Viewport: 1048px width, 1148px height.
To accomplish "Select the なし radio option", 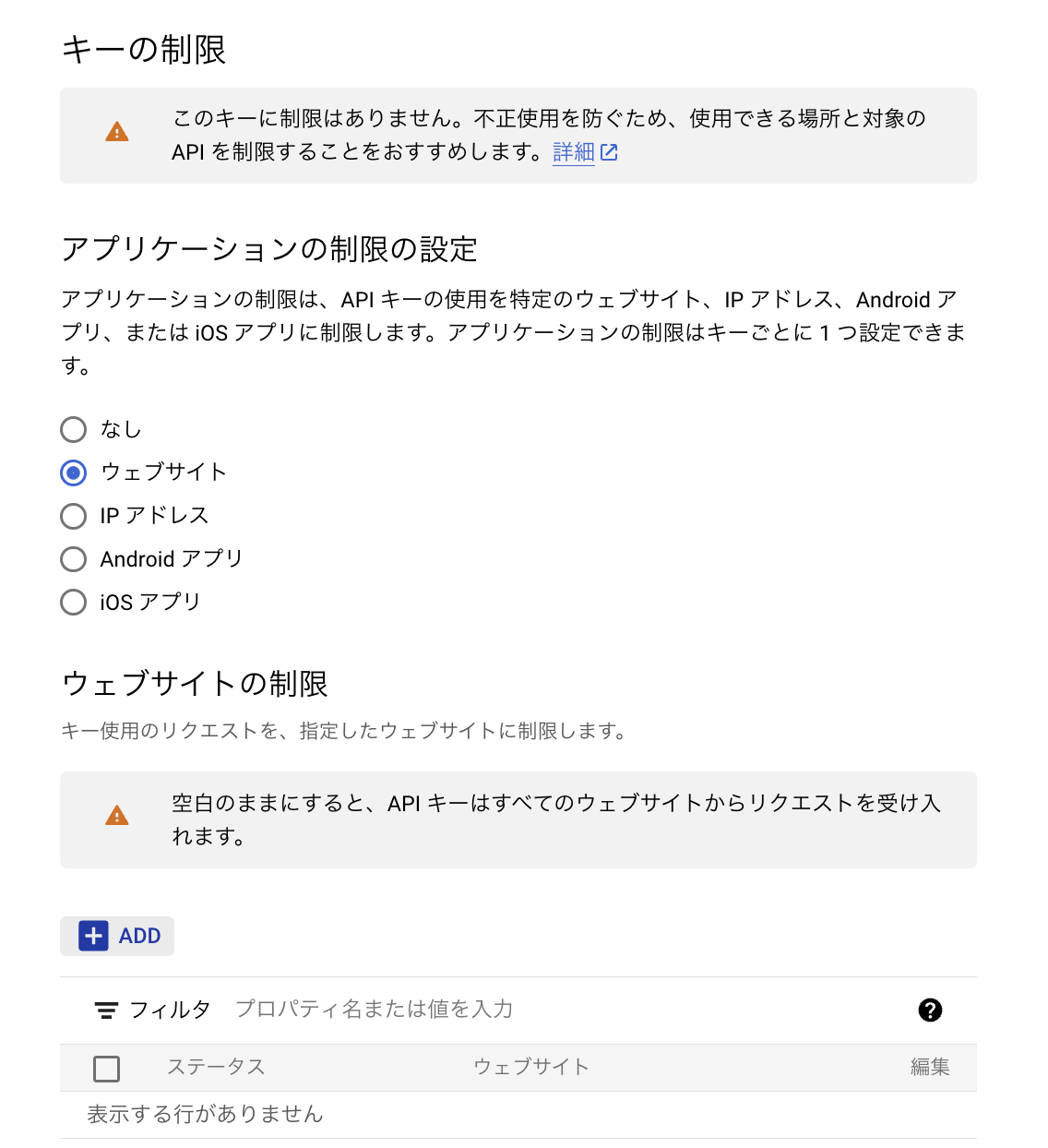I will click(x=74, y=429).
